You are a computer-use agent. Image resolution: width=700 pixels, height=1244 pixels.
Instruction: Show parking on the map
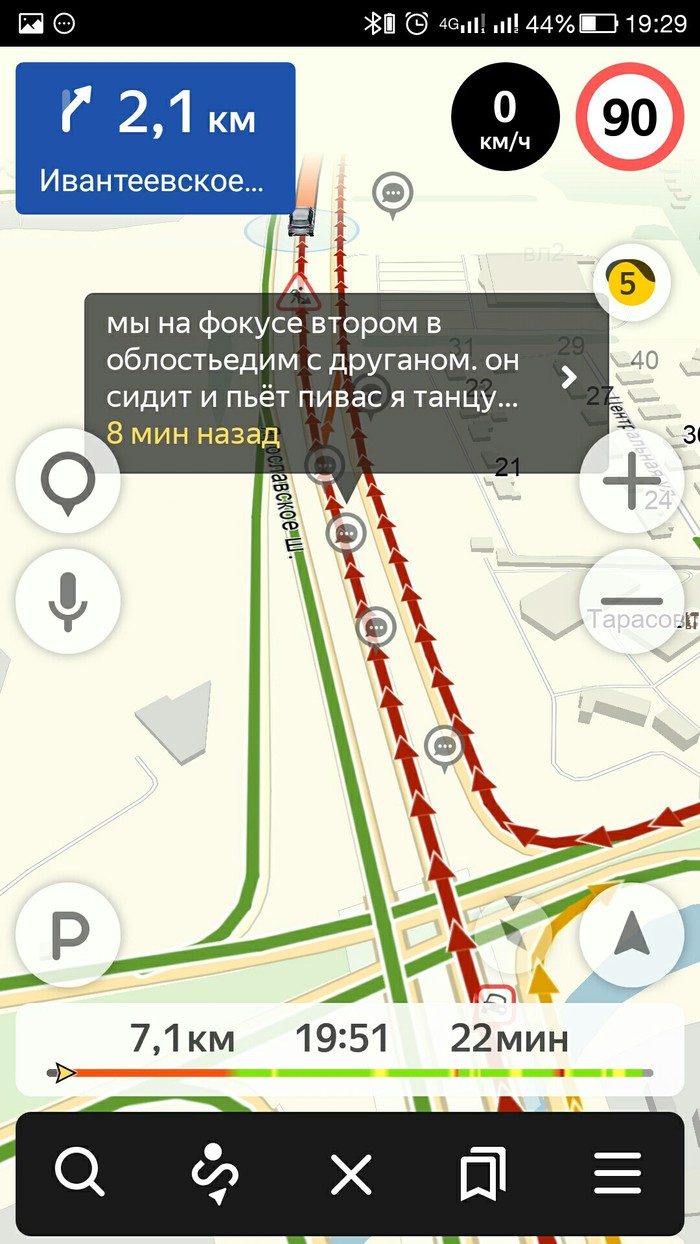point(68,935)
